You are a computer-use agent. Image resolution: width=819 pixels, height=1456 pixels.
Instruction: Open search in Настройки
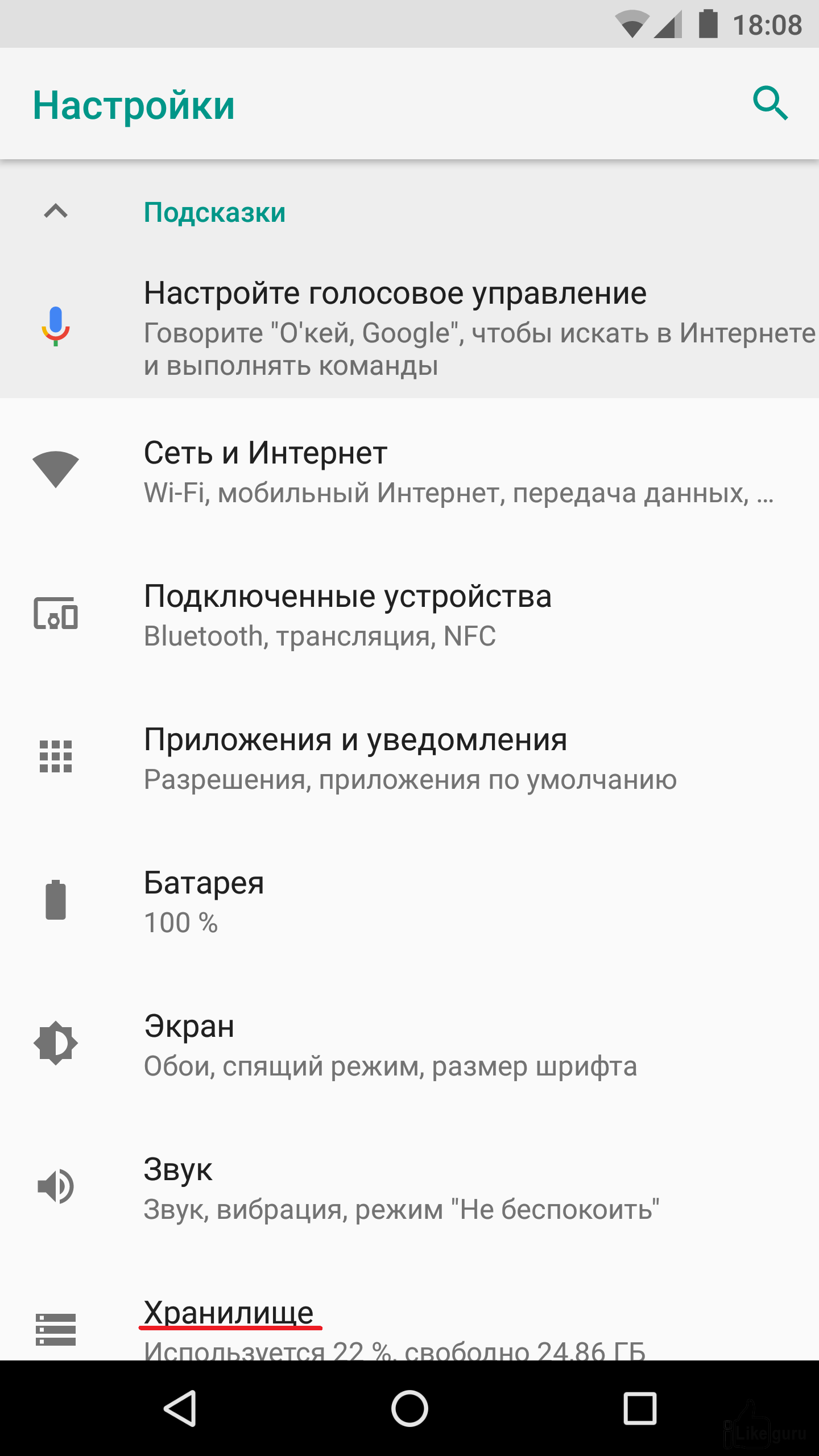click(771, 104)
